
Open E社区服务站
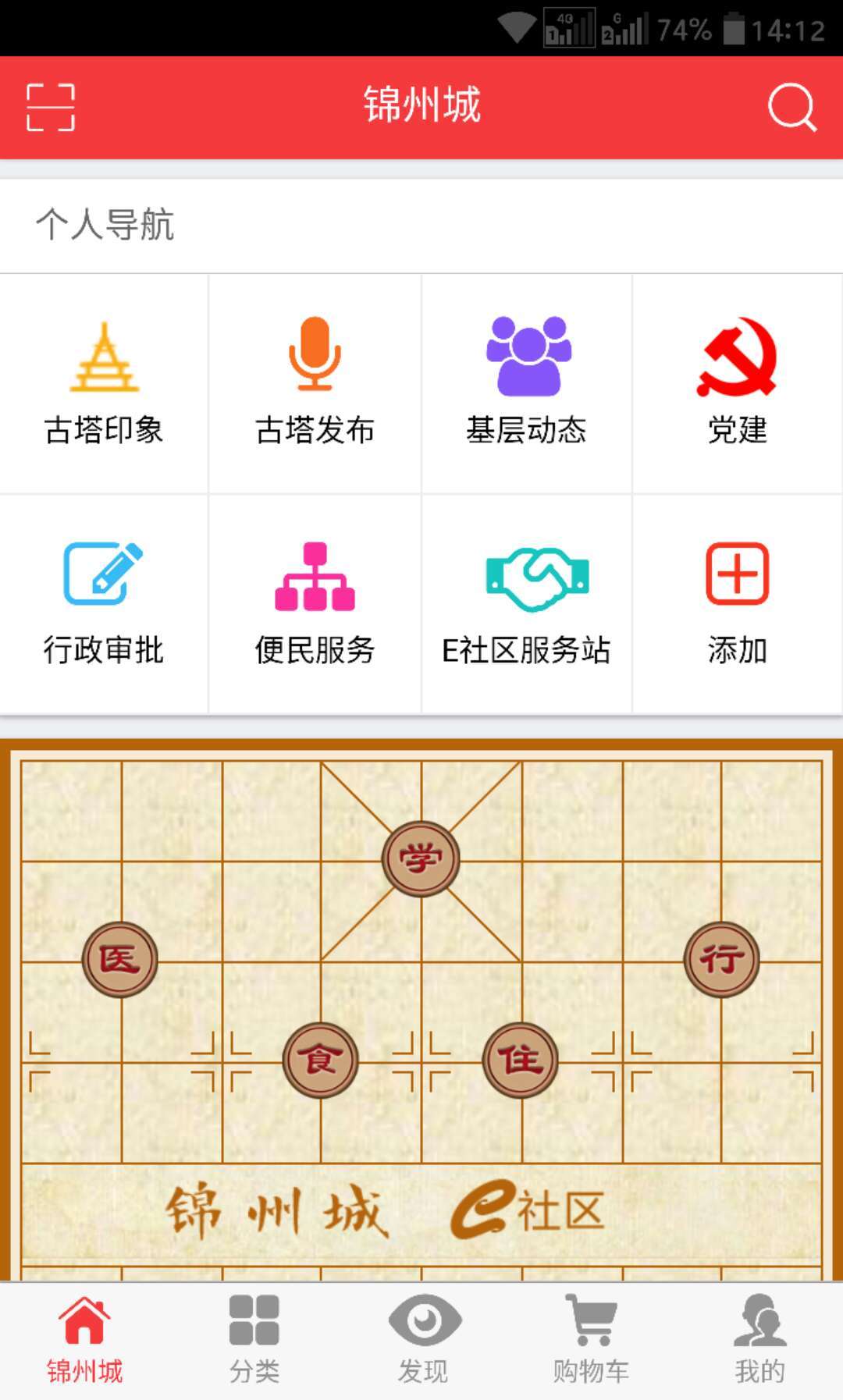tap(527, 603)
